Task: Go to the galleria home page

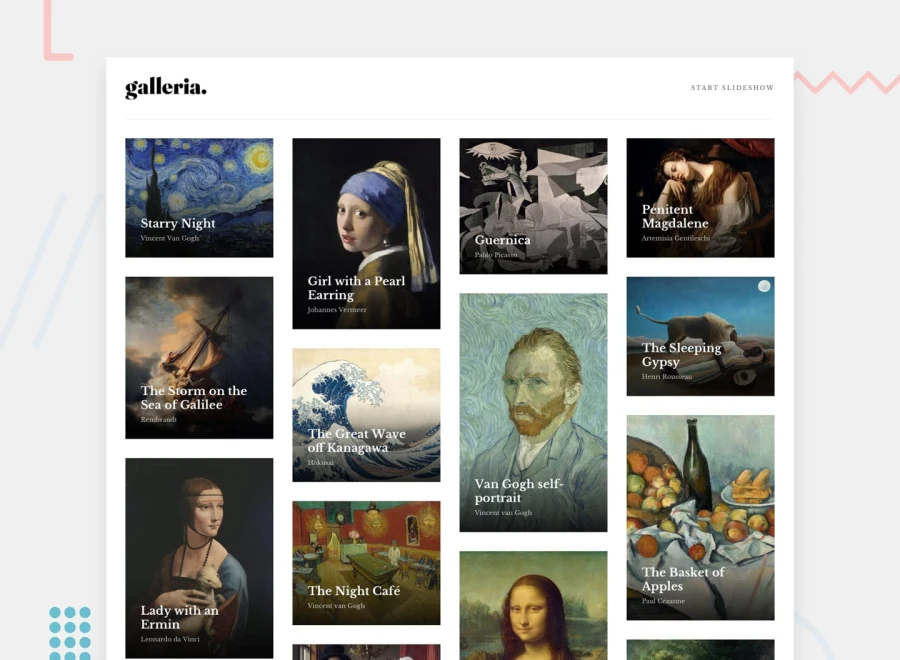Action: click(x=166, y=88)
